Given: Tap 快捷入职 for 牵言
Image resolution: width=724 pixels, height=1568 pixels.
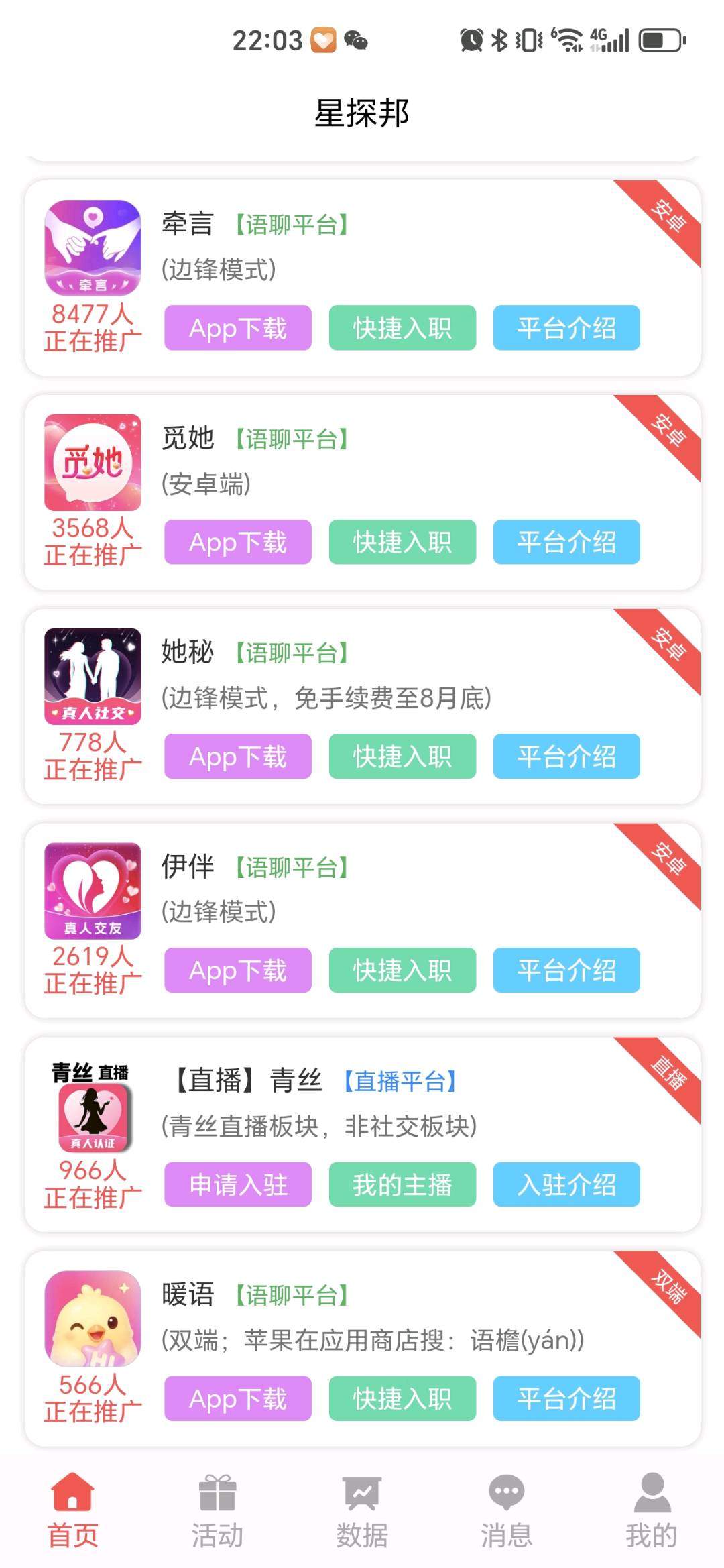Looking at the screenshot, I should point(402,328).
